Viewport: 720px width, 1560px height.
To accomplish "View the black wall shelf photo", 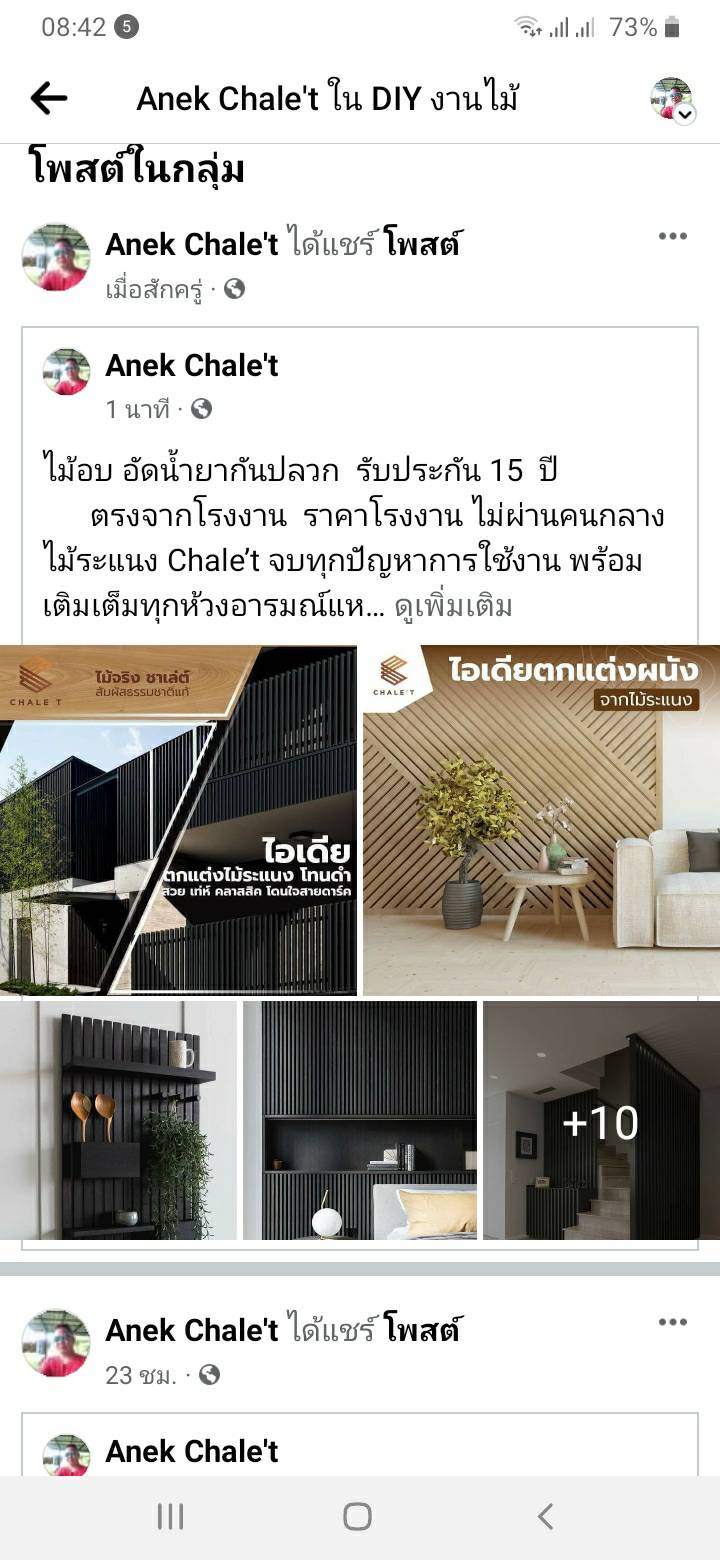I will [x=118, y=1121].
